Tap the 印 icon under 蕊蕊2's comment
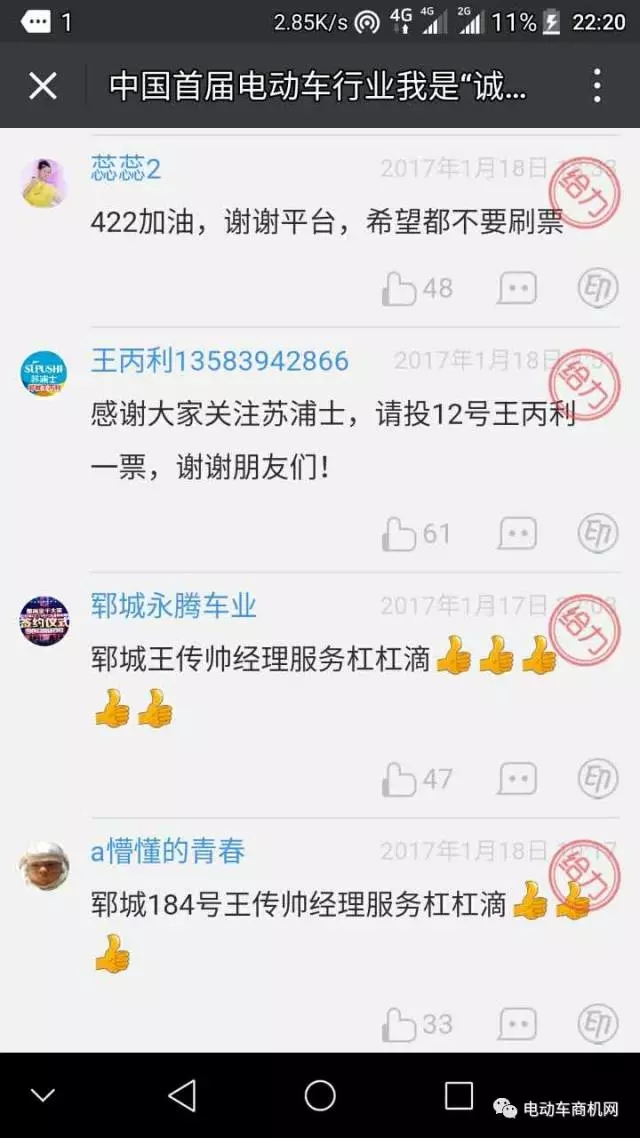Image resolution: width=640 pixels, height=1138 pixels. [598, 288]
